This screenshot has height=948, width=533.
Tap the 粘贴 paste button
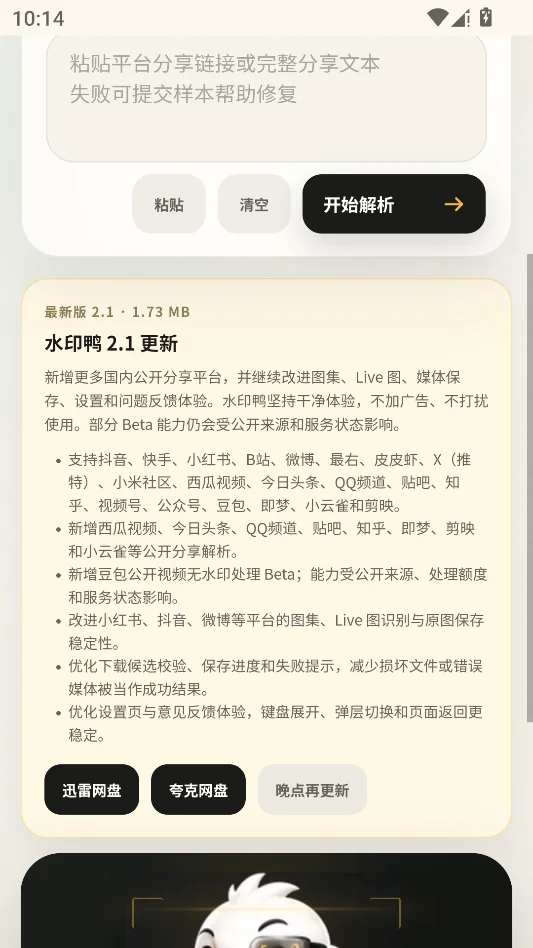pyautogui.click(x=169, y=204)
